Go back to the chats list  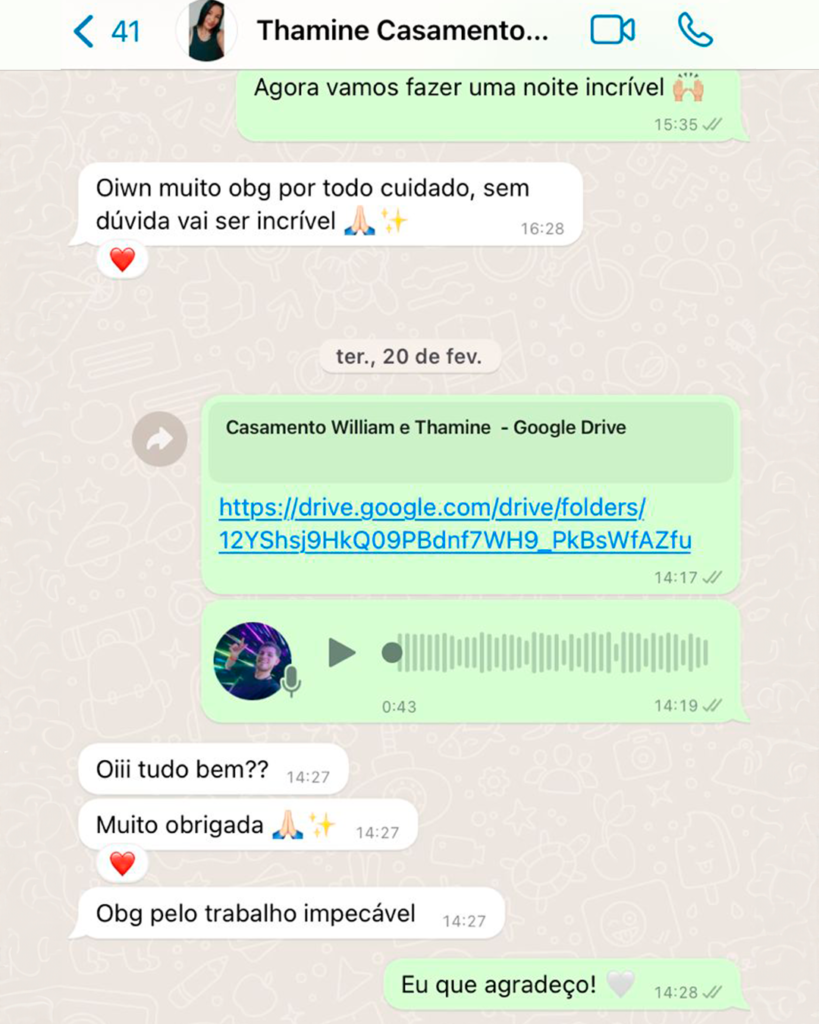(x=85, y=31)
